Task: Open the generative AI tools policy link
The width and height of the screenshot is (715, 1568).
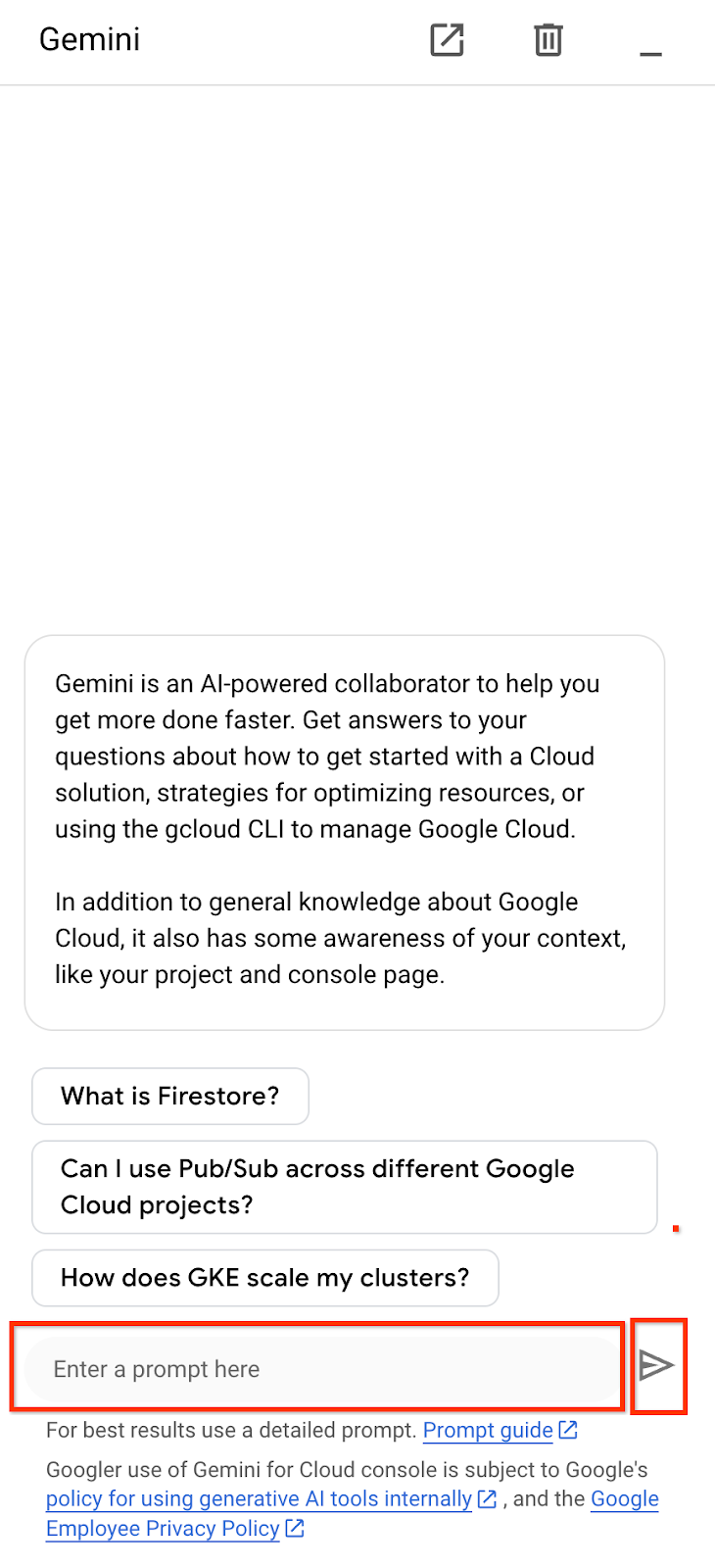Action: pos(260,1499)
